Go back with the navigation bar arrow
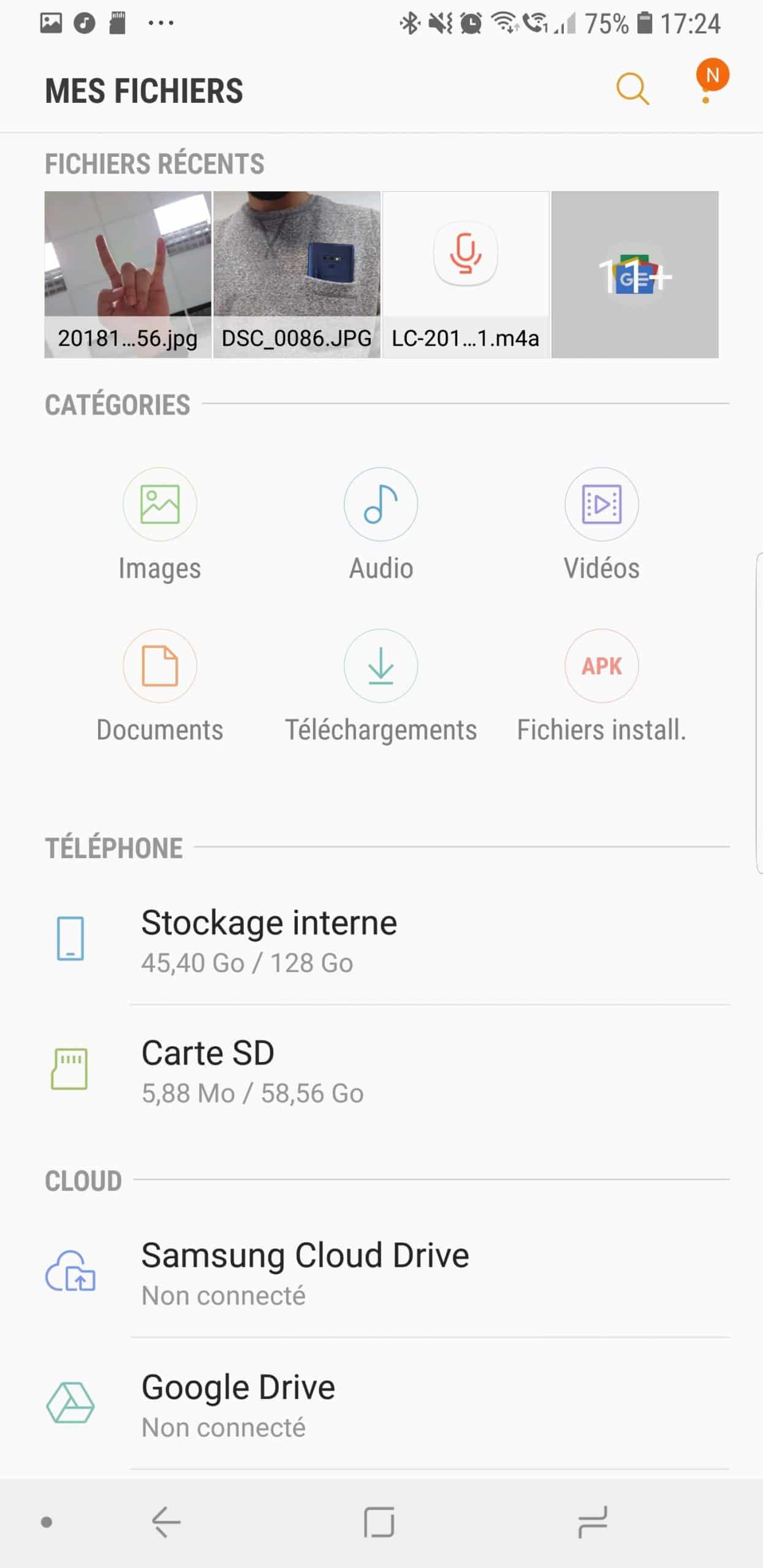The image size is (763, 1568). [x=166, y=1522]
